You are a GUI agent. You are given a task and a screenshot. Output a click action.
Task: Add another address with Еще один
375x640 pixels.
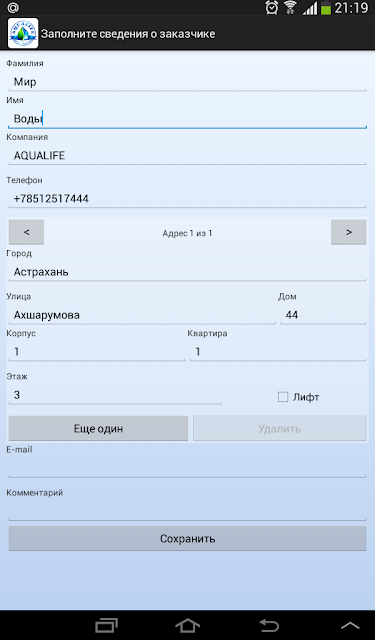pyautogui.click(x=98, y=429)
